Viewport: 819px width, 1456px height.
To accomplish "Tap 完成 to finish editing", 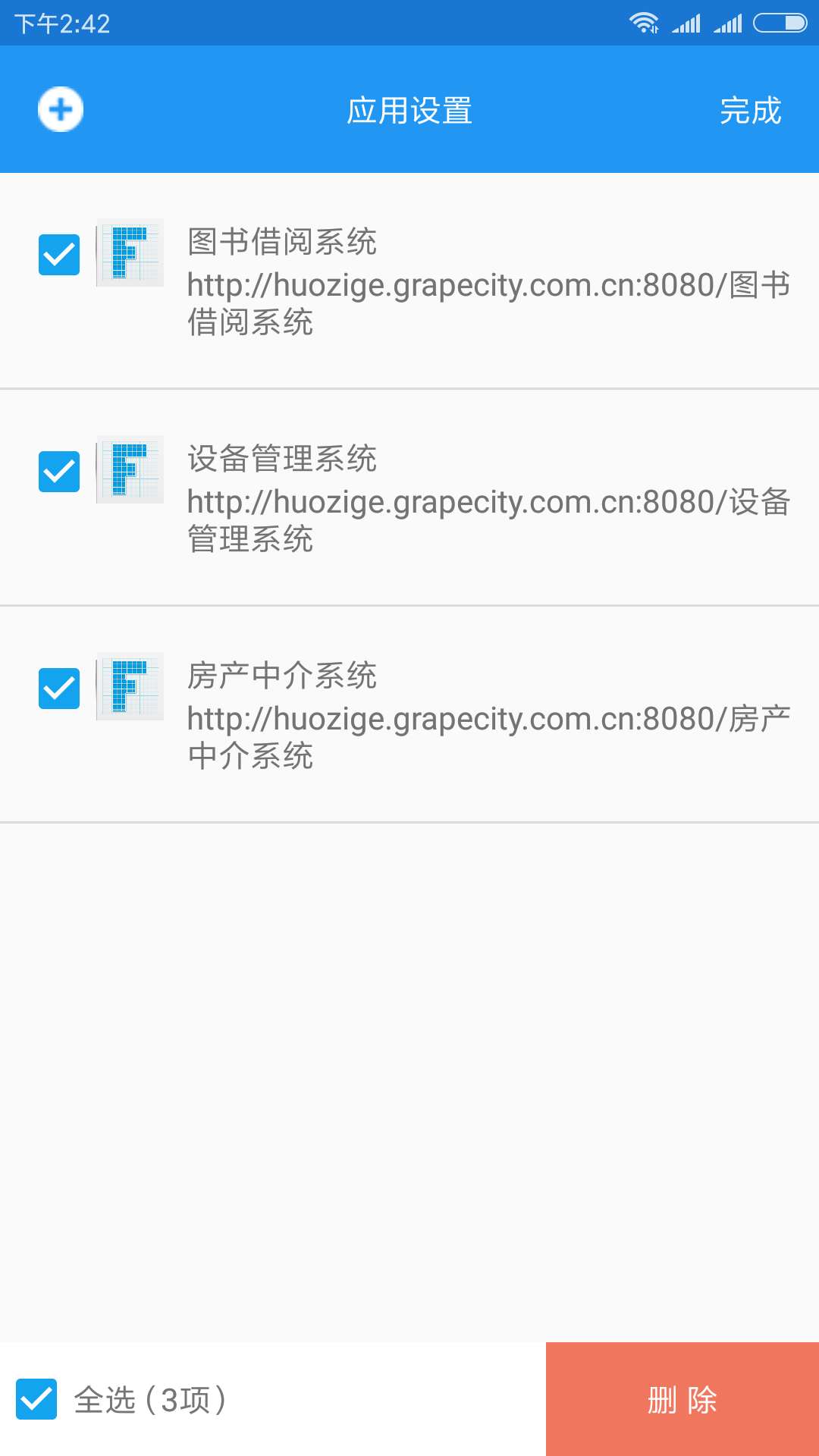I will coord(750,111).
